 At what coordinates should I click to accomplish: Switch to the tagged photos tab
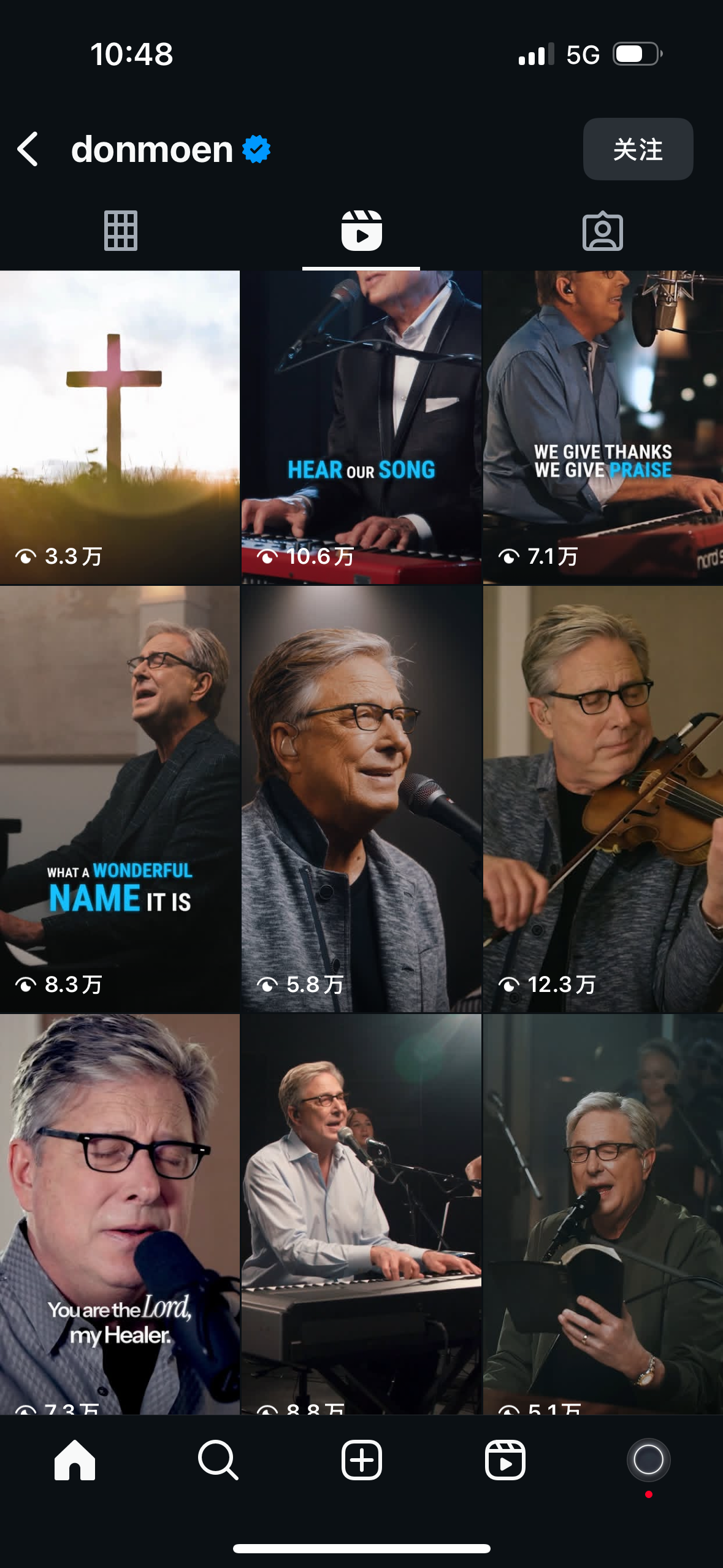click(602, 231)
